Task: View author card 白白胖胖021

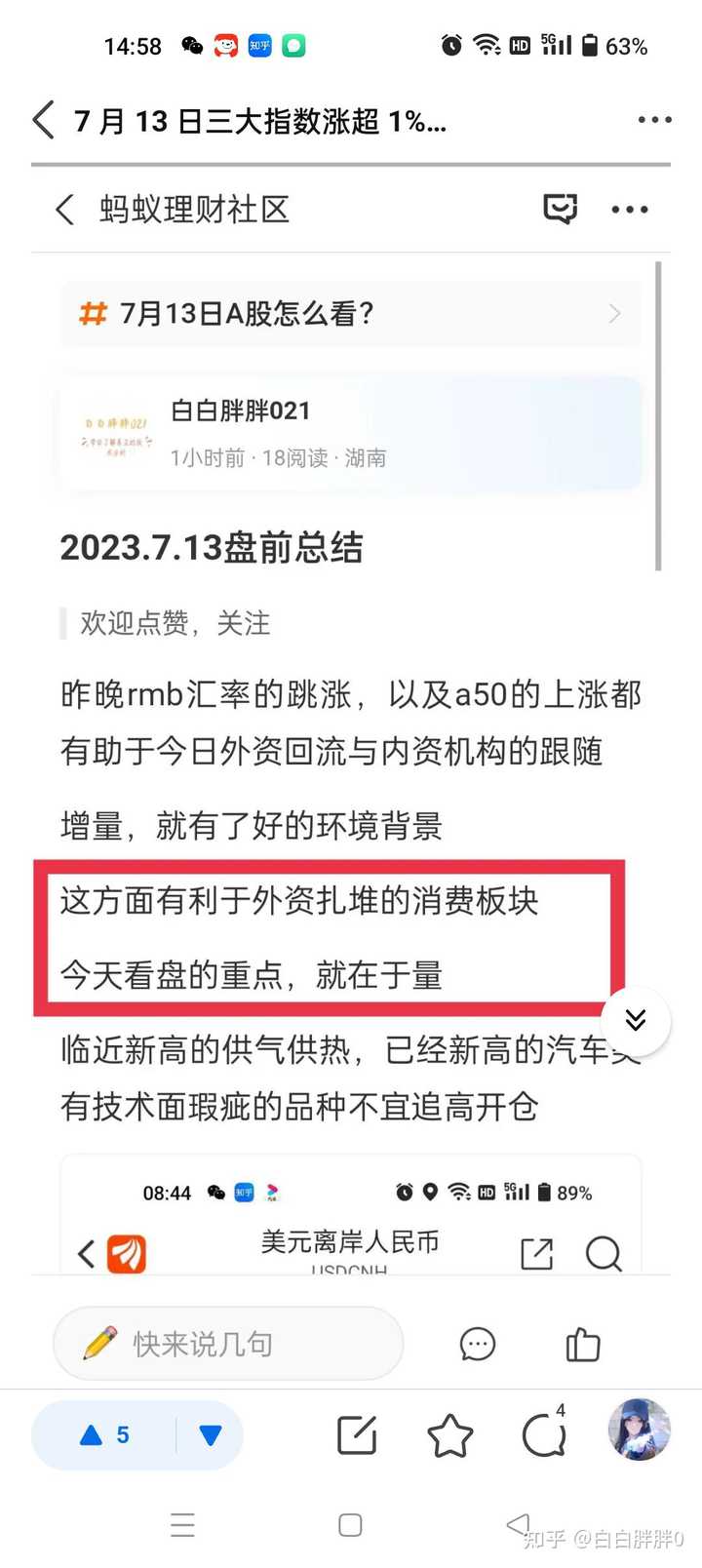Action: 351,433
